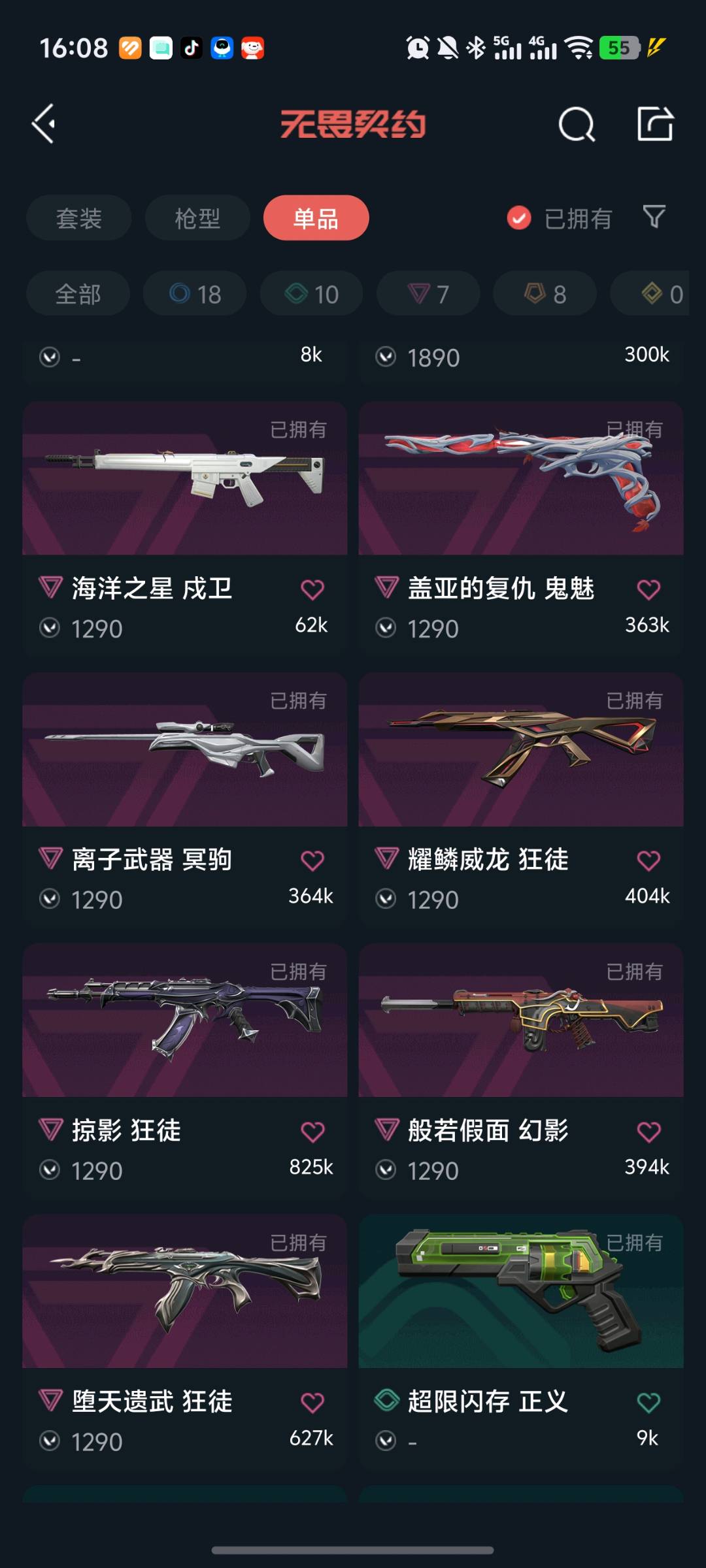Screen dimensions: 706x1568
Task: Filter by the rarity chip showing 8
Action: point(545,294)
